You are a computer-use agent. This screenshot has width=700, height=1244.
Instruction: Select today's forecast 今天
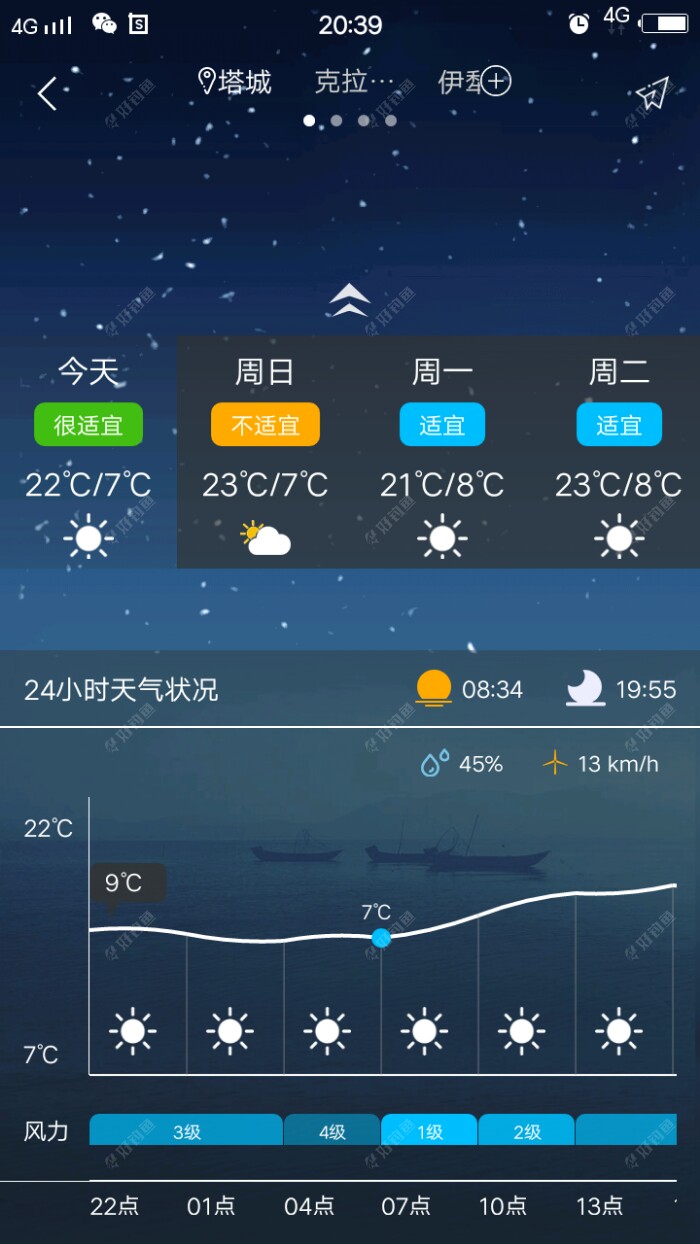tap(88, 455)
